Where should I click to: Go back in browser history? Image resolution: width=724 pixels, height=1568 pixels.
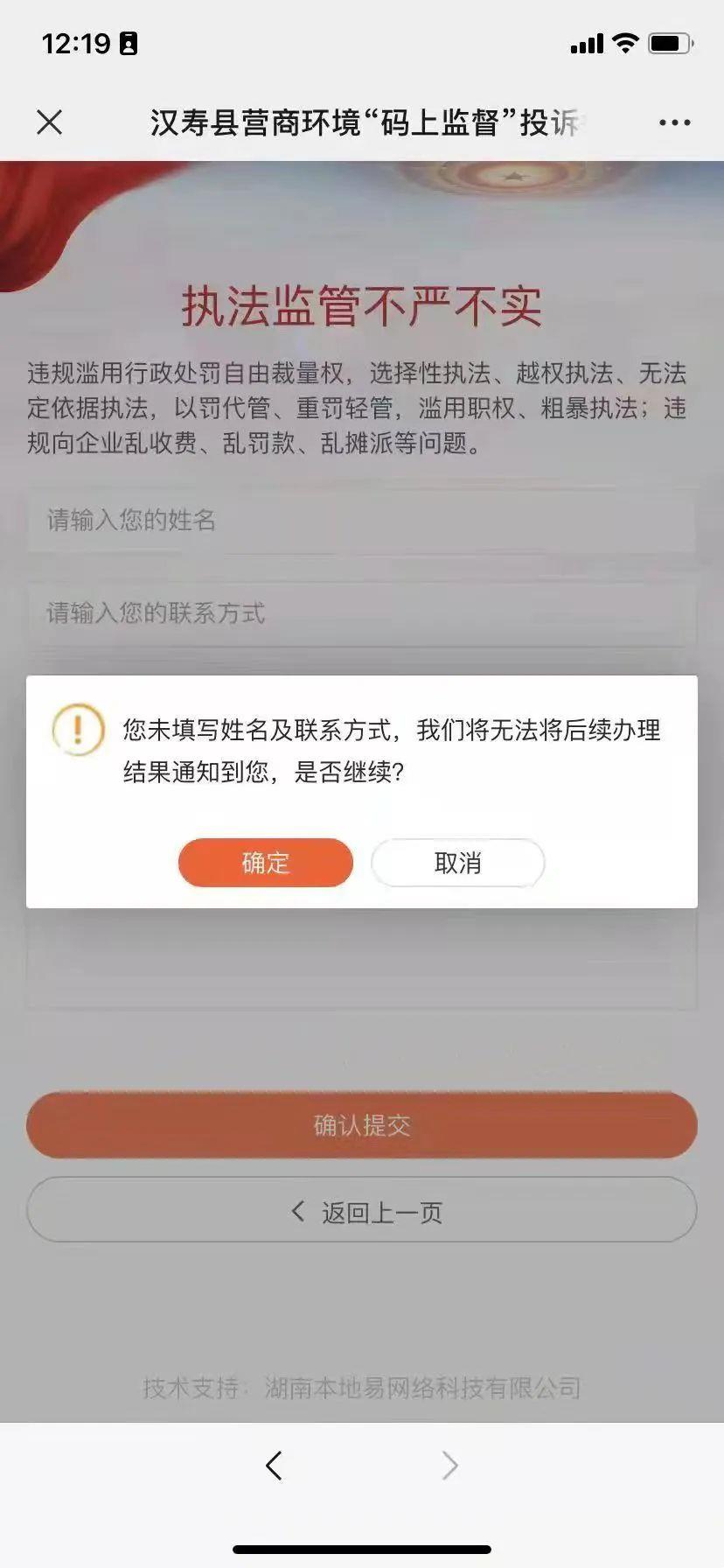274,1465
